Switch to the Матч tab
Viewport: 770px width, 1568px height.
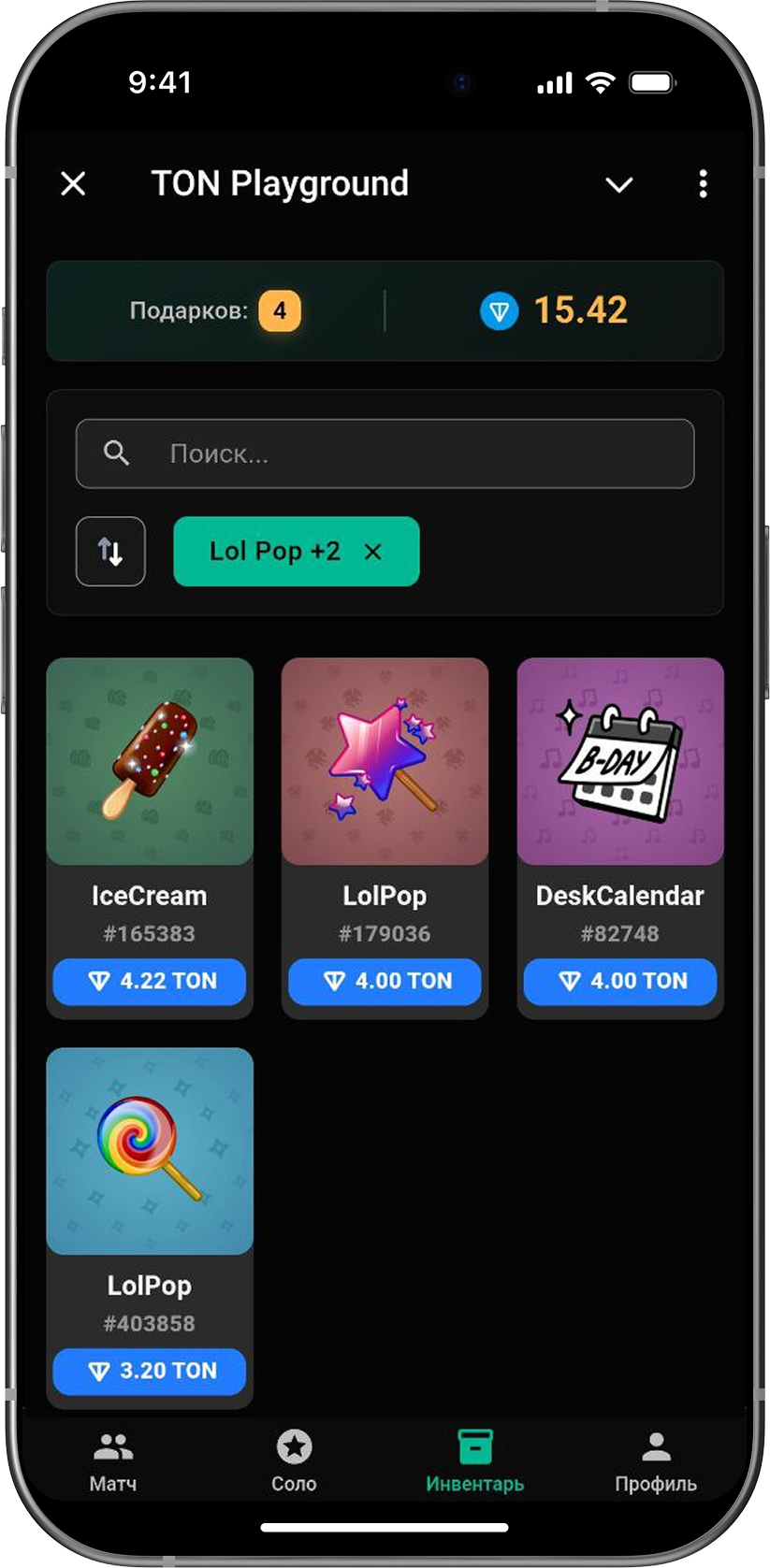click(113, 1461)
